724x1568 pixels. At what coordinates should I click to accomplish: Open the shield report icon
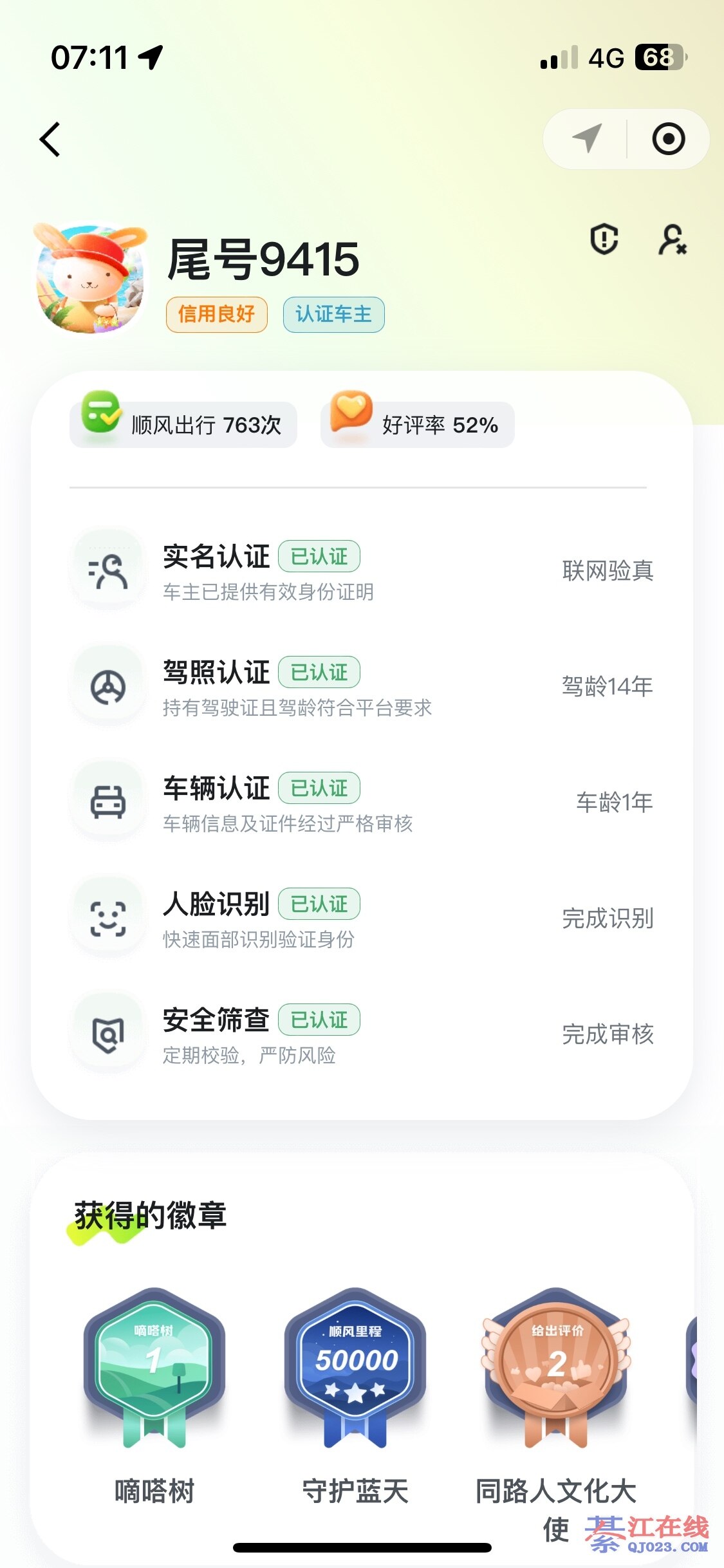pos(604,239)
